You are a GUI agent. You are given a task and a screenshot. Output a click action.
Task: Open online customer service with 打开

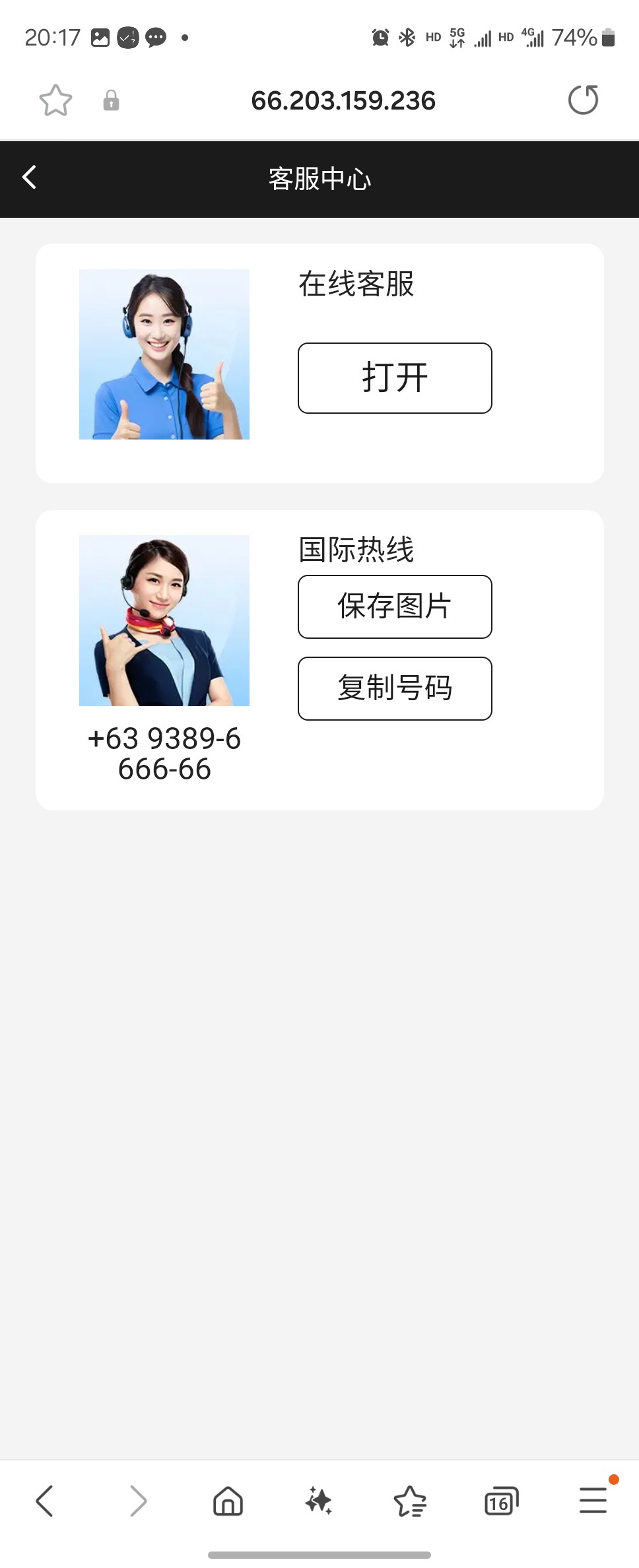(x=395, y=378)
